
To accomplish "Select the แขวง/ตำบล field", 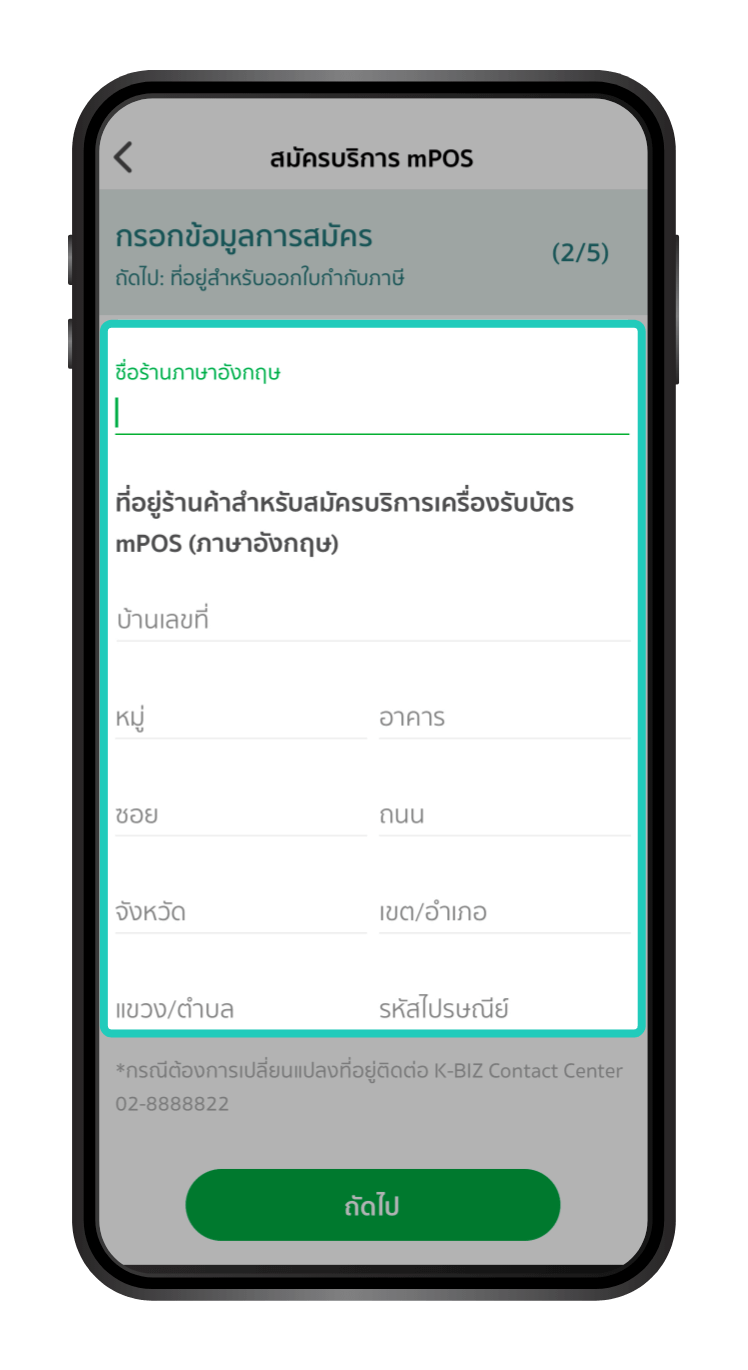I will coord(240,1008).
